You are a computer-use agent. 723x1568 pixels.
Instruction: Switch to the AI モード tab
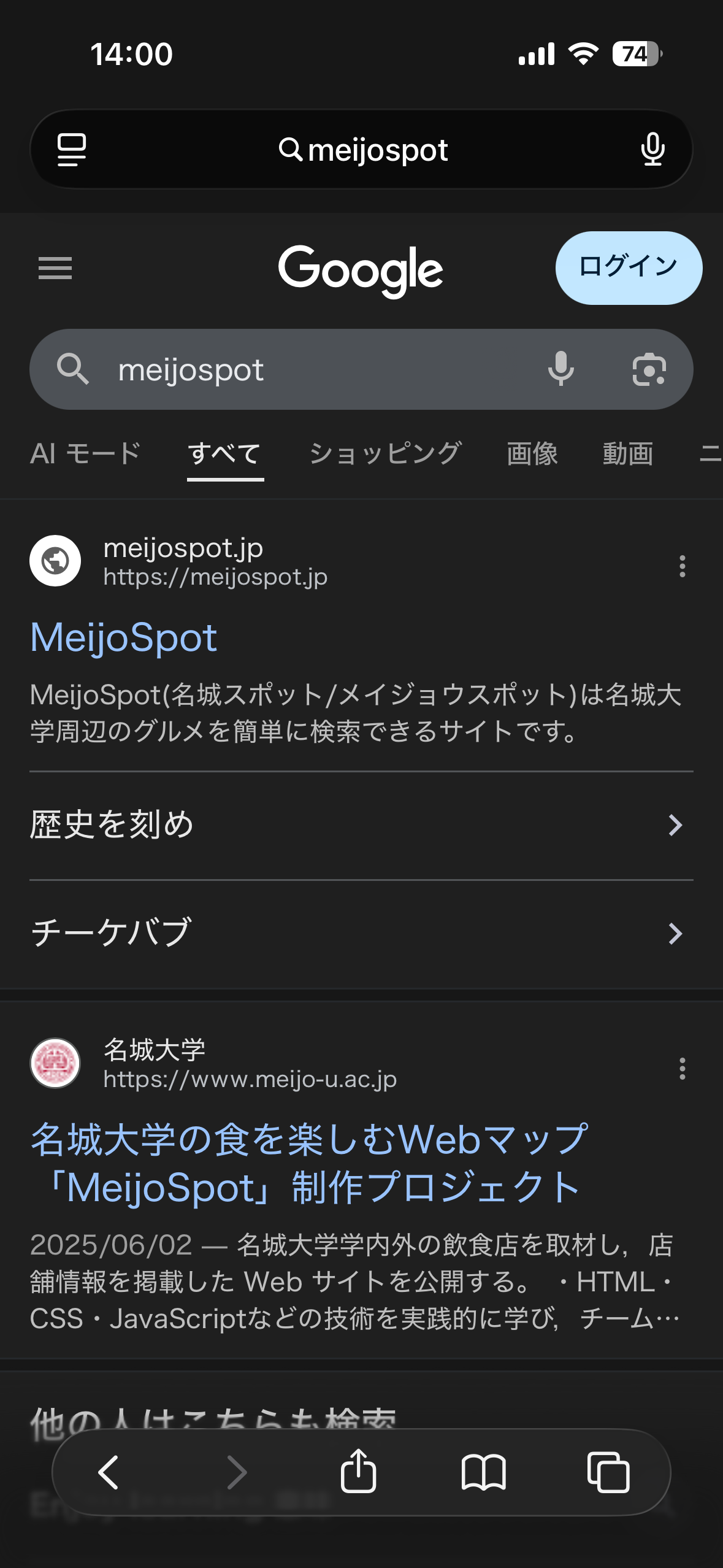click(86, 454)
